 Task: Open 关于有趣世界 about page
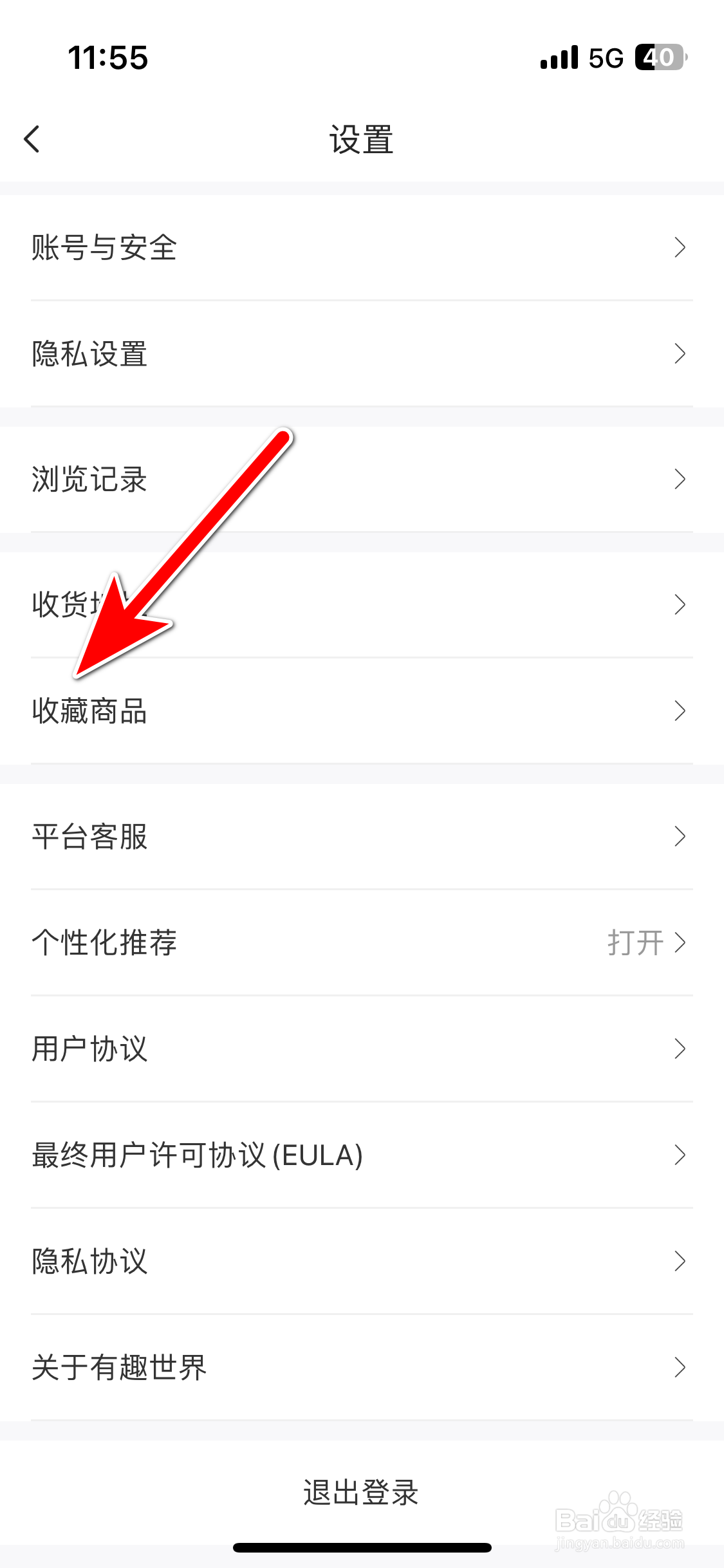(x=118, y=1368)
